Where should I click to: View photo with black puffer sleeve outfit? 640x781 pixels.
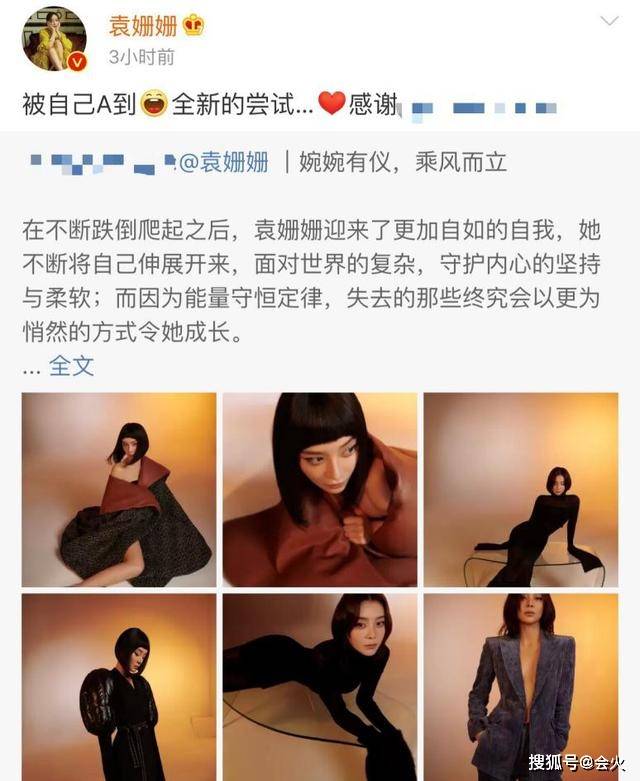(x=118, y=688)
